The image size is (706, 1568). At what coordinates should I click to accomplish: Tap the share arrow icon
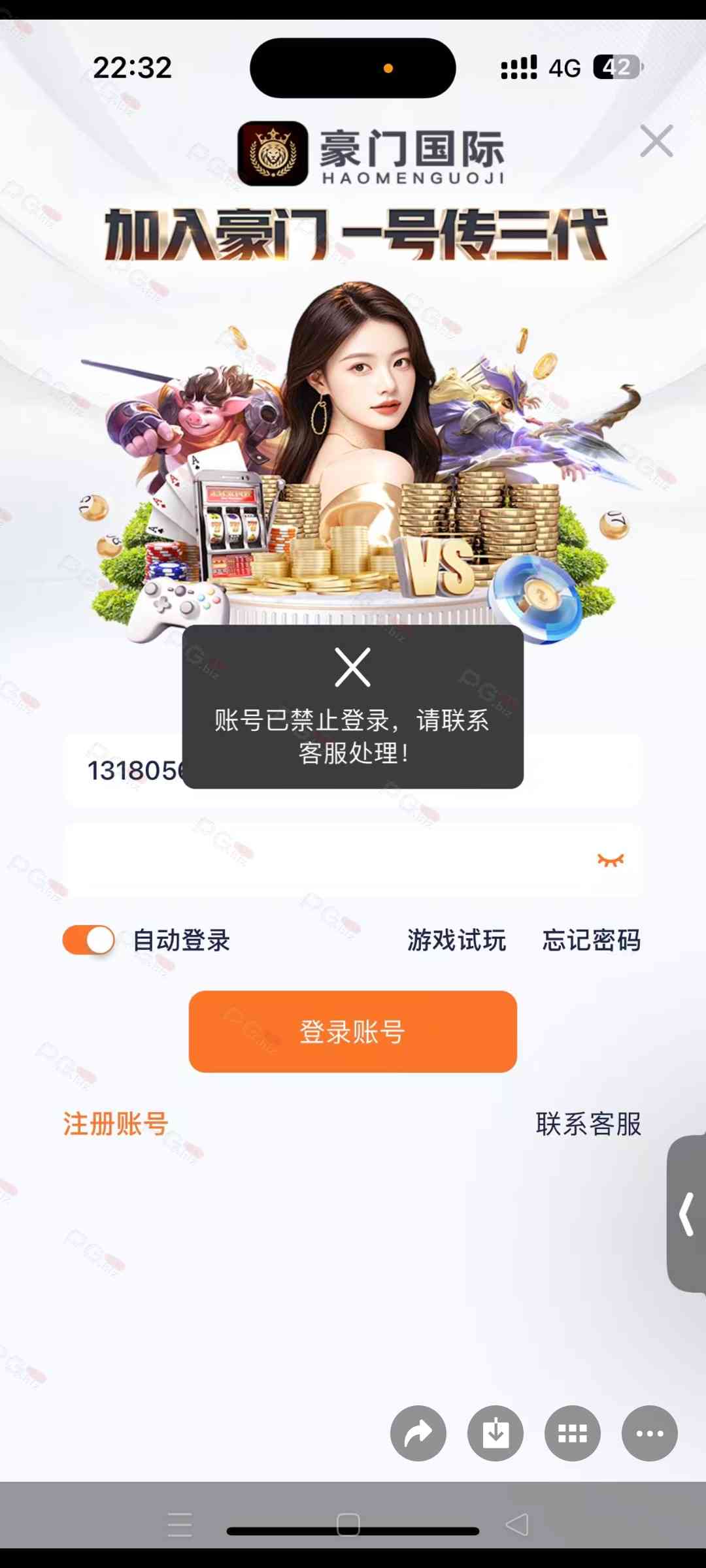[x=418, y=1433]
